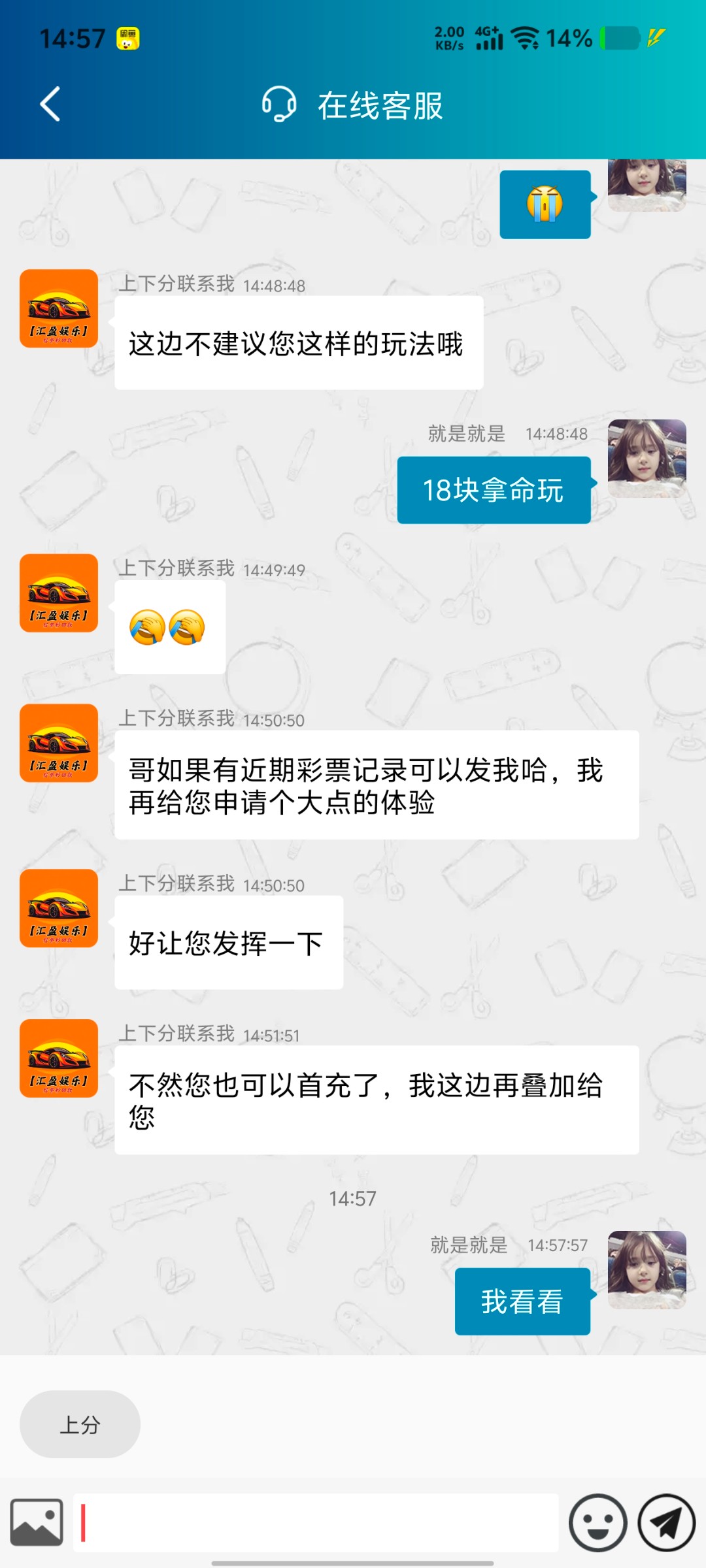Screen dimensions: 706x1568
Task: Focus the message text field
Action: coord(317,1522)
